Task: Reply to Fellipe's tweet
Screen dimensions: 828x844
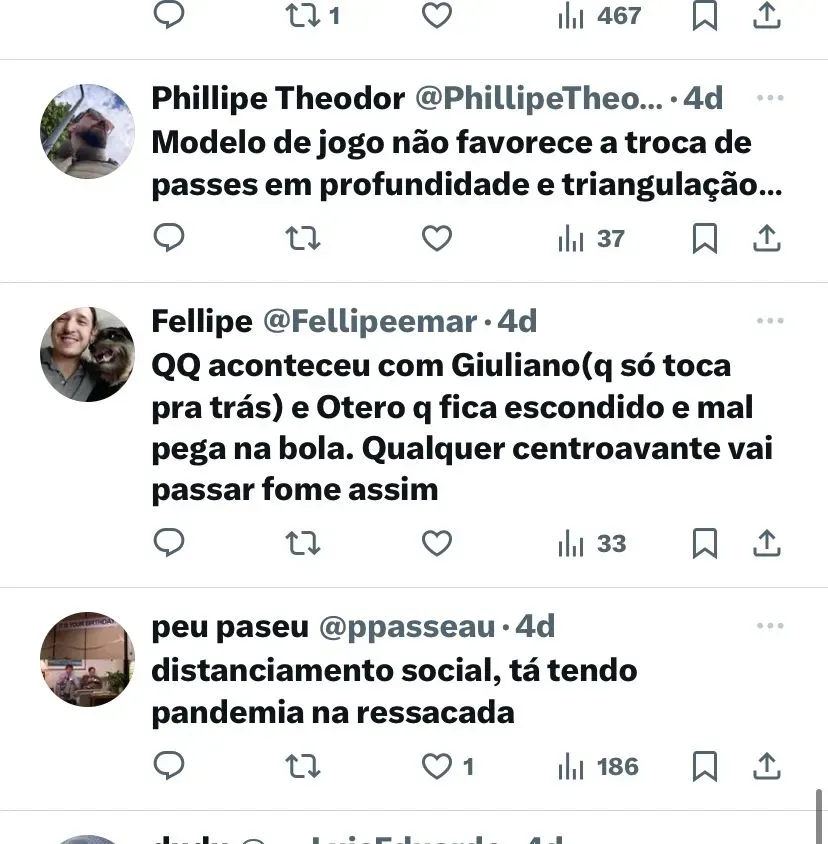Action: click(x=170, y=543)
